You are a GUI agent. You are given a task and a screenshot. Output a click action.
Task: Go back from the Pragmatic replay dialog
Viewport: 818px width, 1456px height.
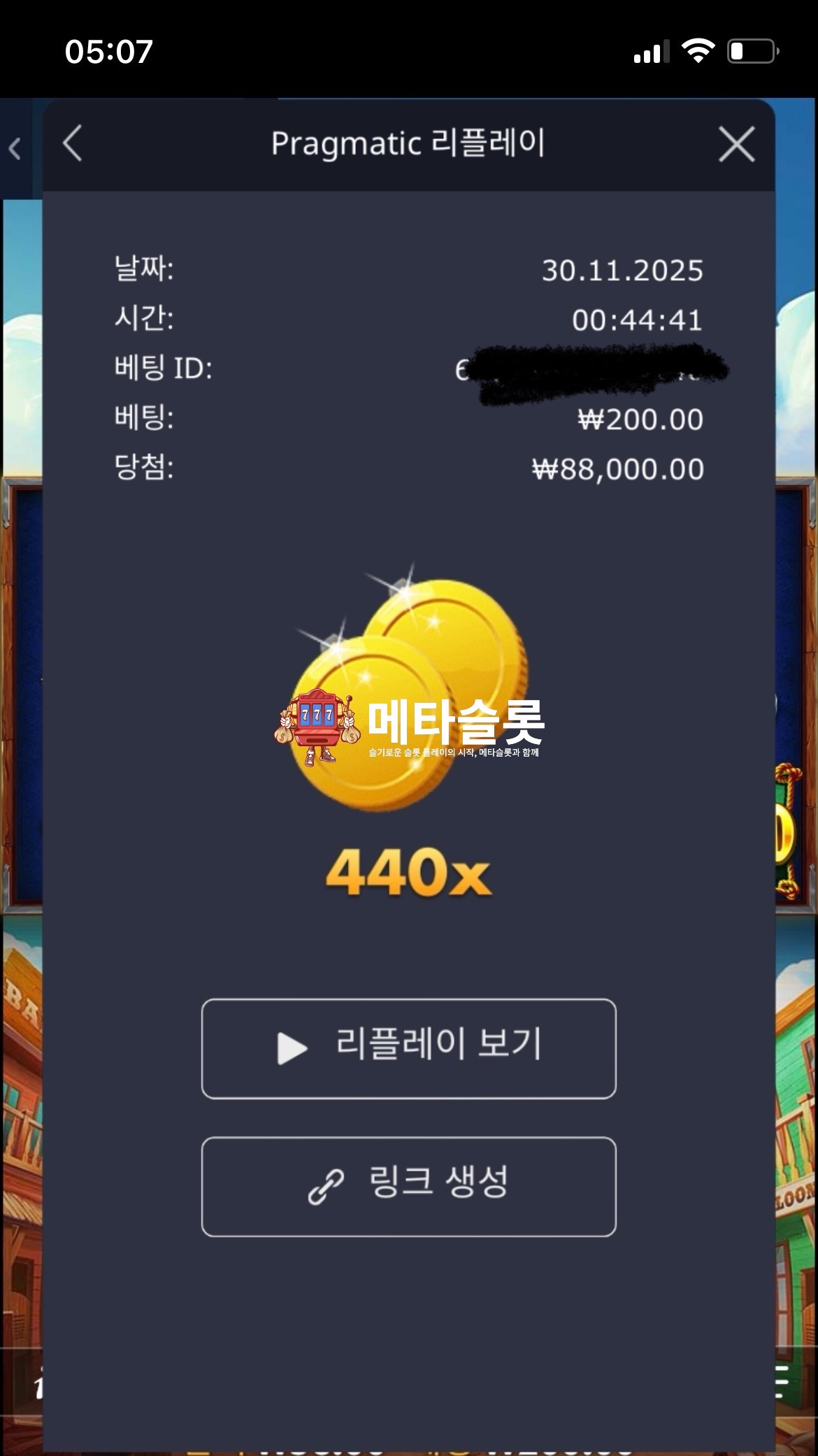click(x=73, y=143)
